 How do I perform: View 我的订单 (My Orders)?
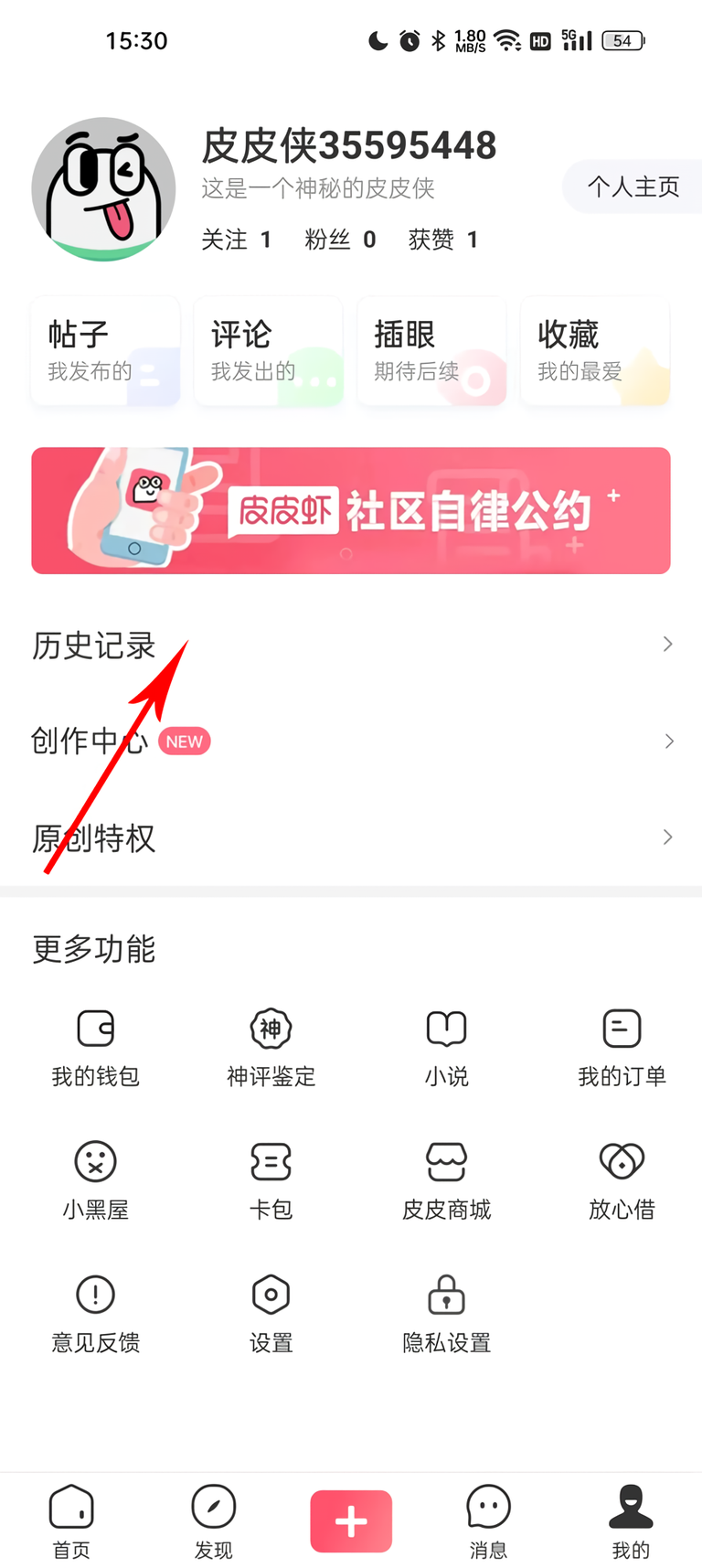click(622, 1047)
